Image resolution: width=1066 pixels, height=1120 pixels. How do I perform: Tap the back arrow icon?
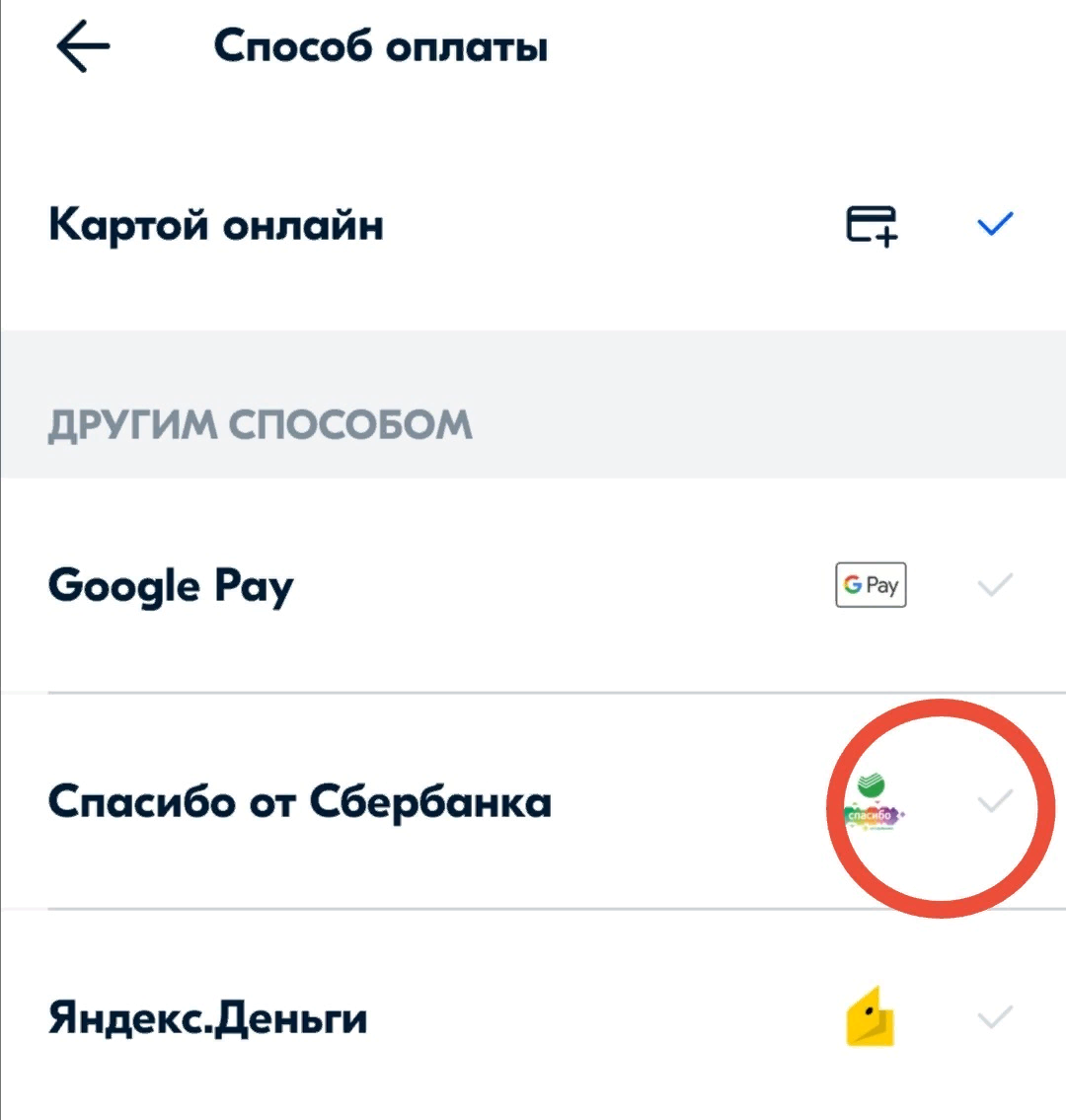click(x=81, y=45)
